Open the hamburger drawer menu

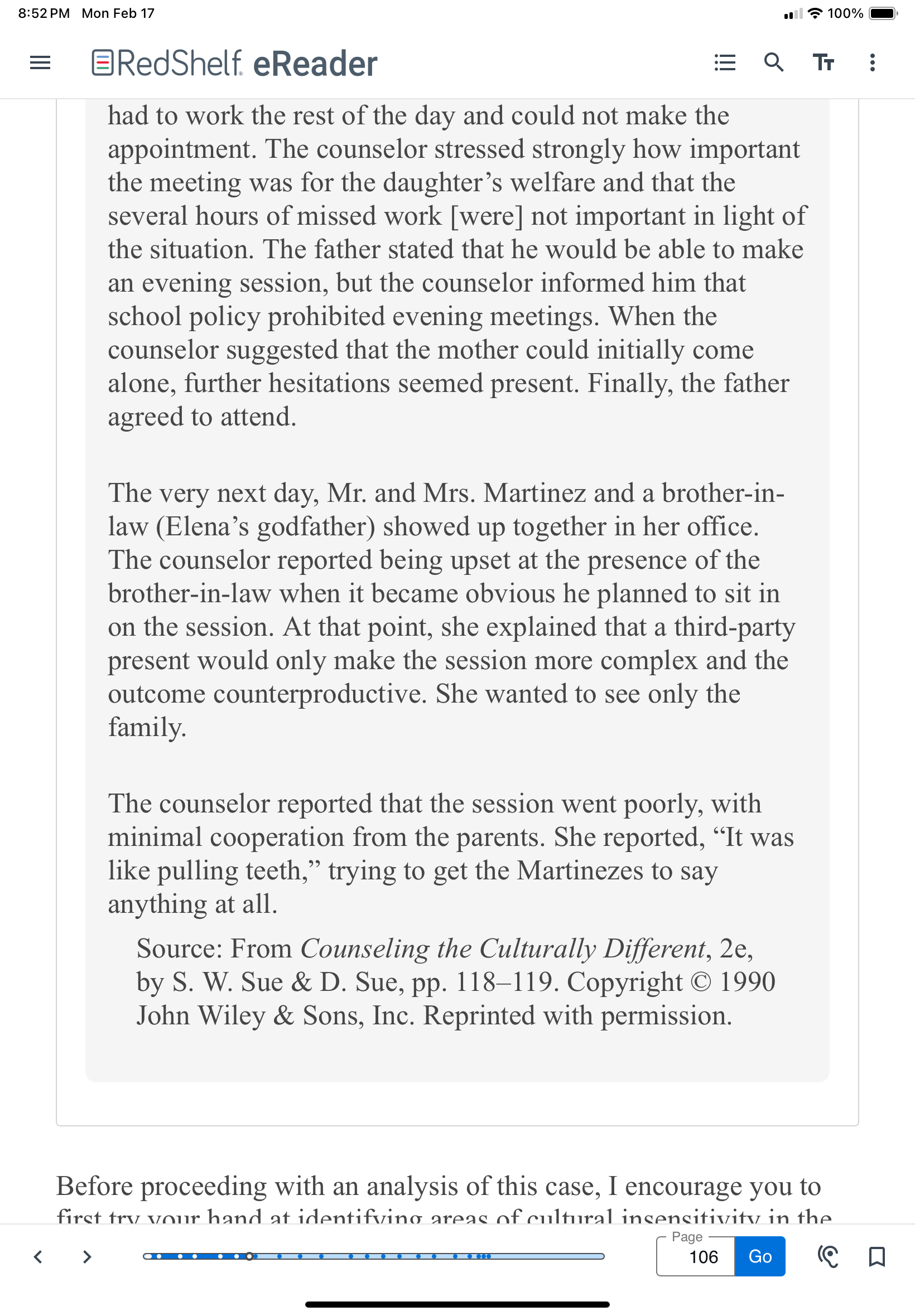pyautogui.click(x=40, y=62)
